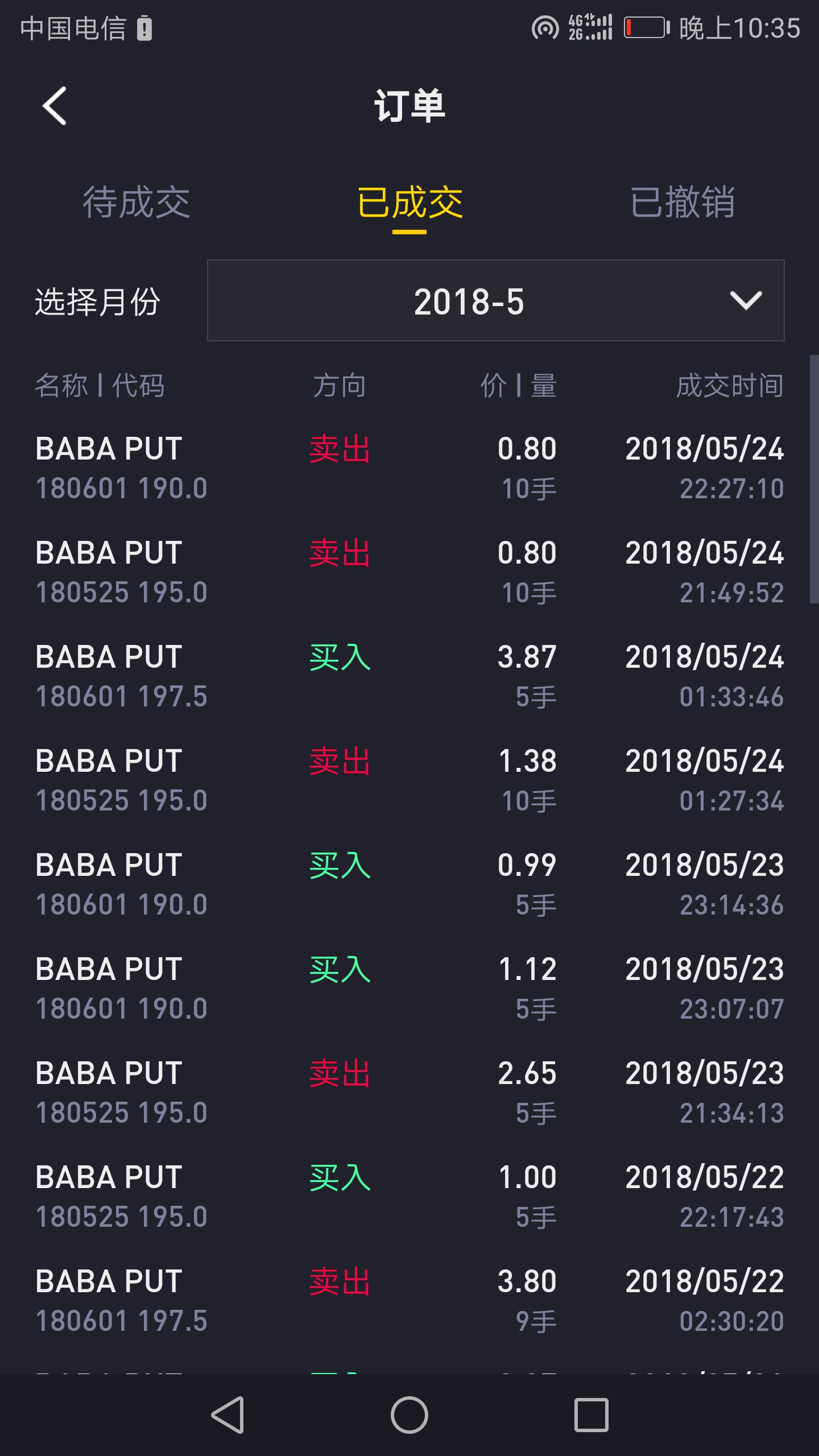Open the 2018-5 month dropdown
This screenshot has height=1456, width=819.
tap(496, 300)
